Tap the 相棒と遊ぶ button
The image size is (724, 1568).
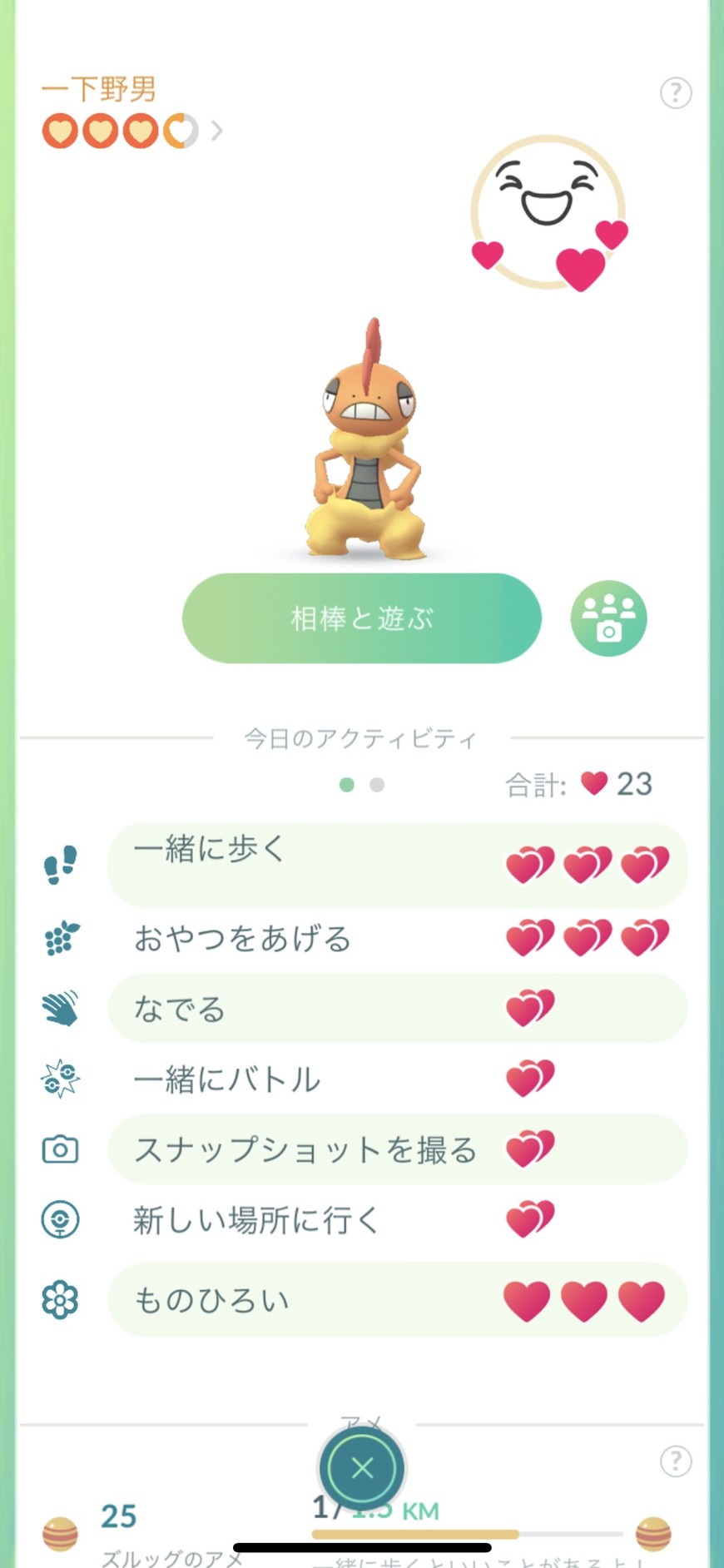[362, 618]
